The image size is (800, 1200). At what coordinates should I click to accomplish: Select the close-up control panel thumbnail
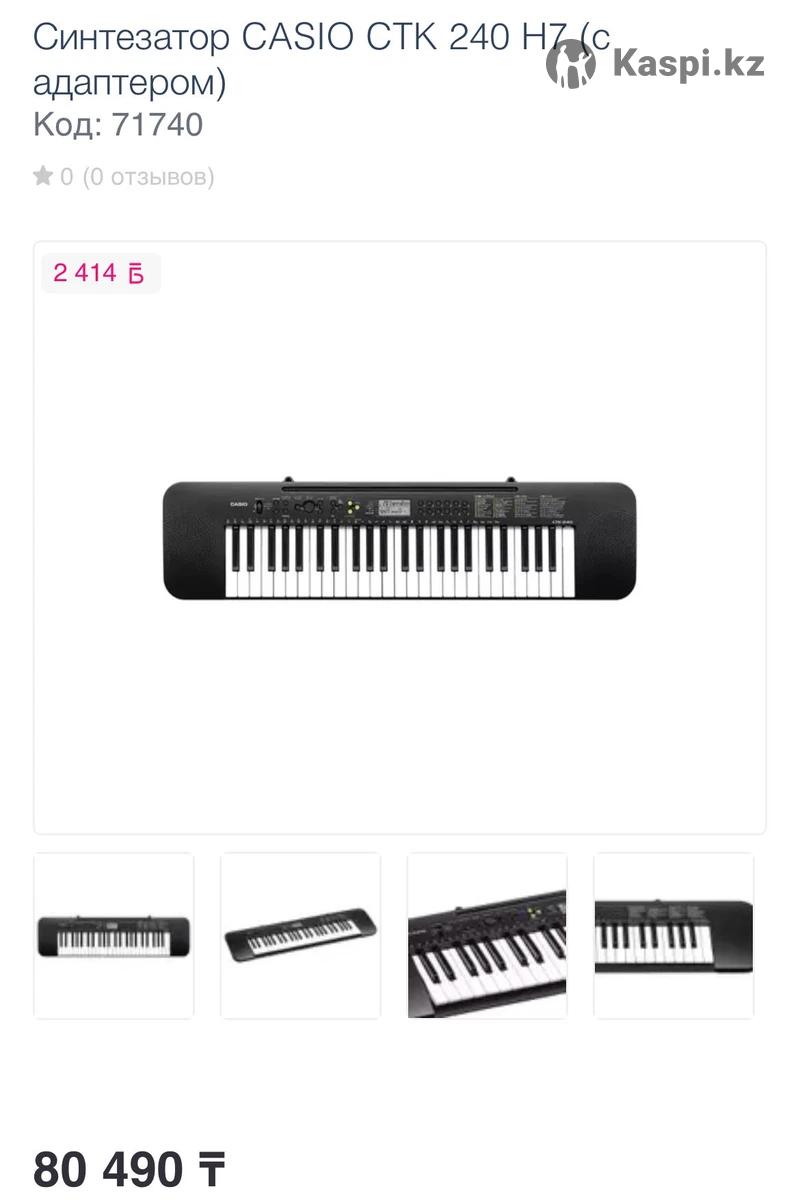[x=487, y=936]
